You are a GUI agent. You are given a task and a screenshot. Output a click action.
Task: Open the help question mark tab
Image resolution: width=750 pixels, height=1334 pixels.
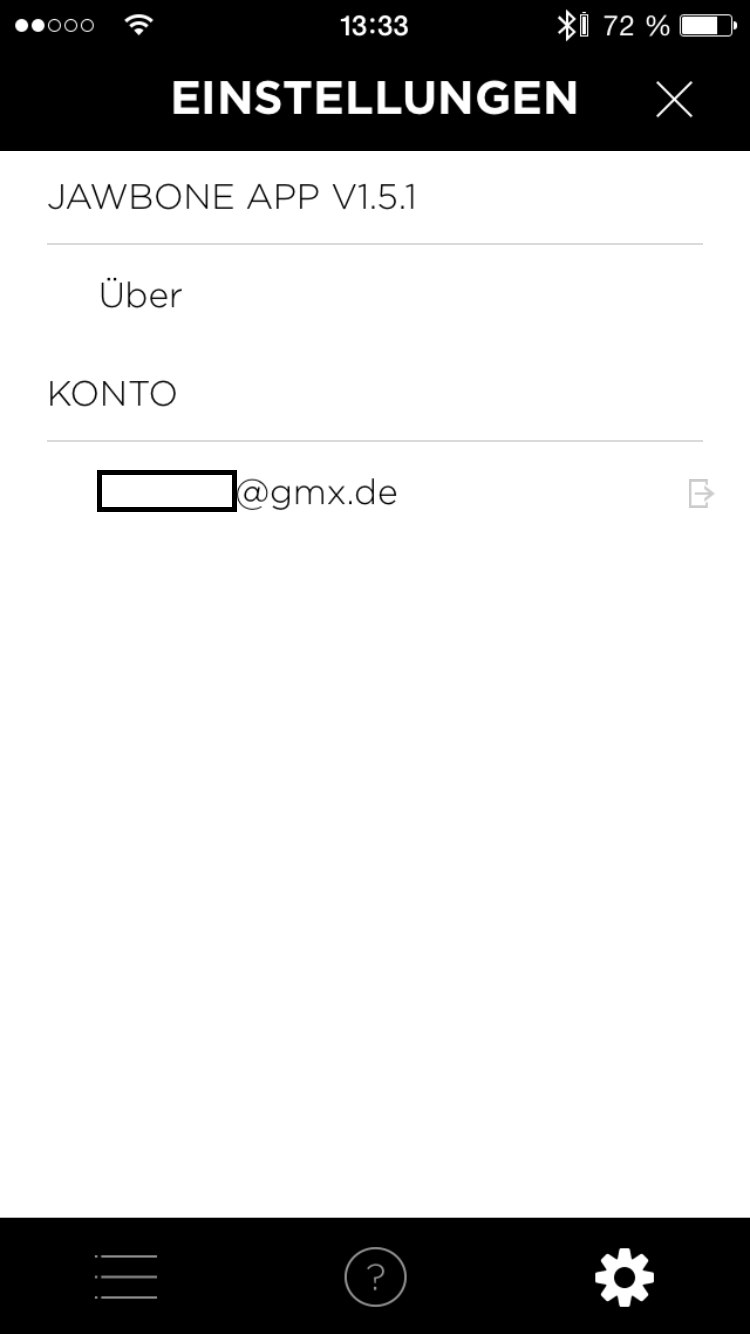(x=375, y=1277)
